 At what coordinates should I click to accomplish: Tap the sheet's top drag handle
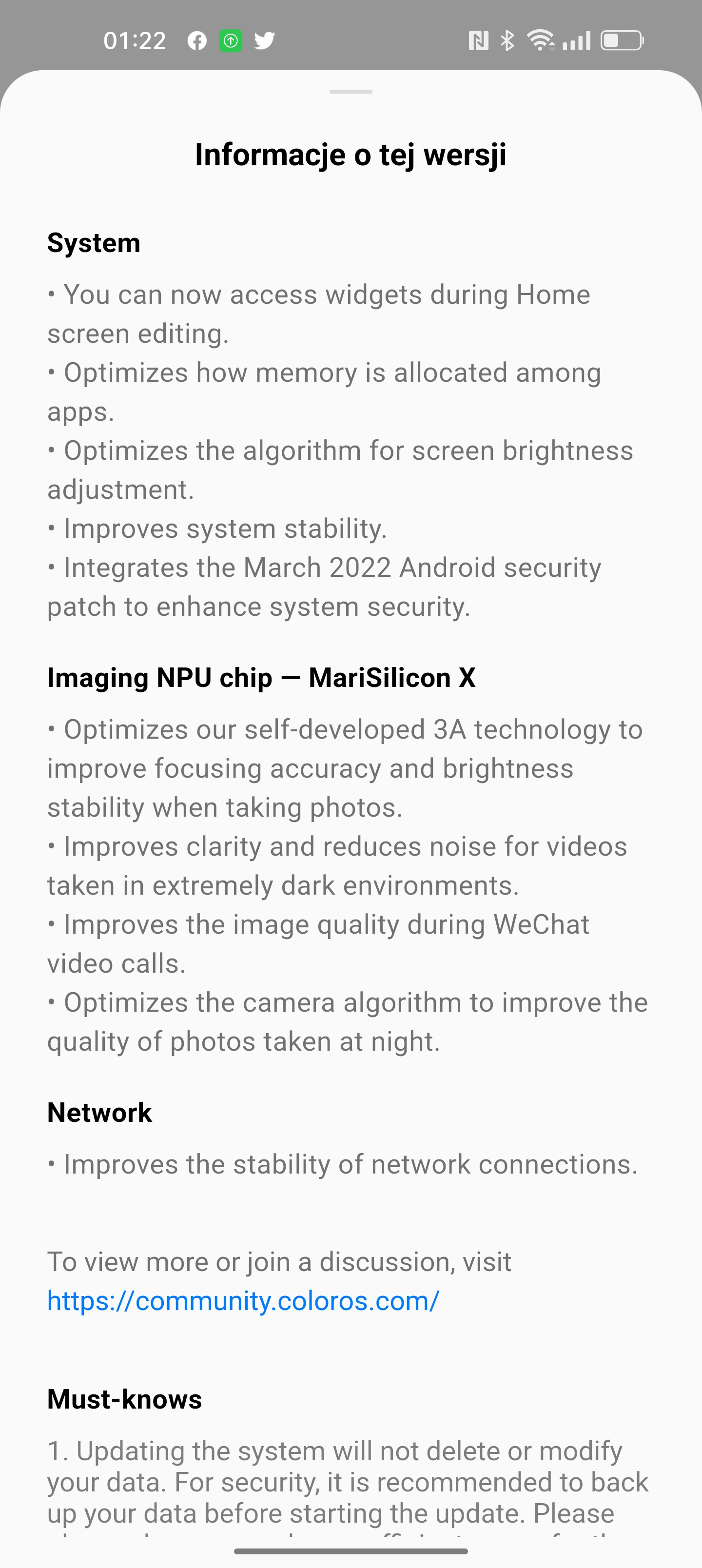[x=351, y=91]
